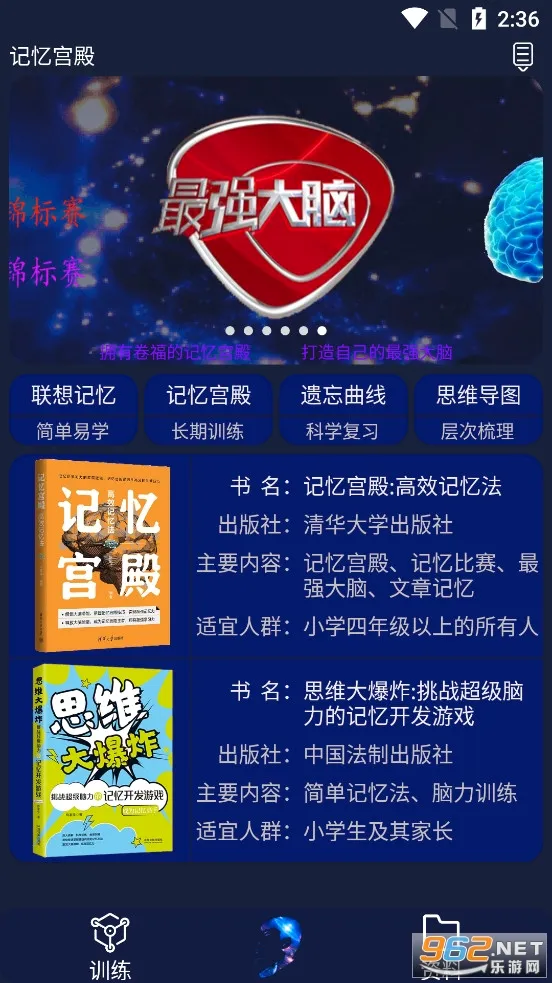Select 联想记忆 简单易学 button
This screenshot has width=552, height=983.
(73, 410)
